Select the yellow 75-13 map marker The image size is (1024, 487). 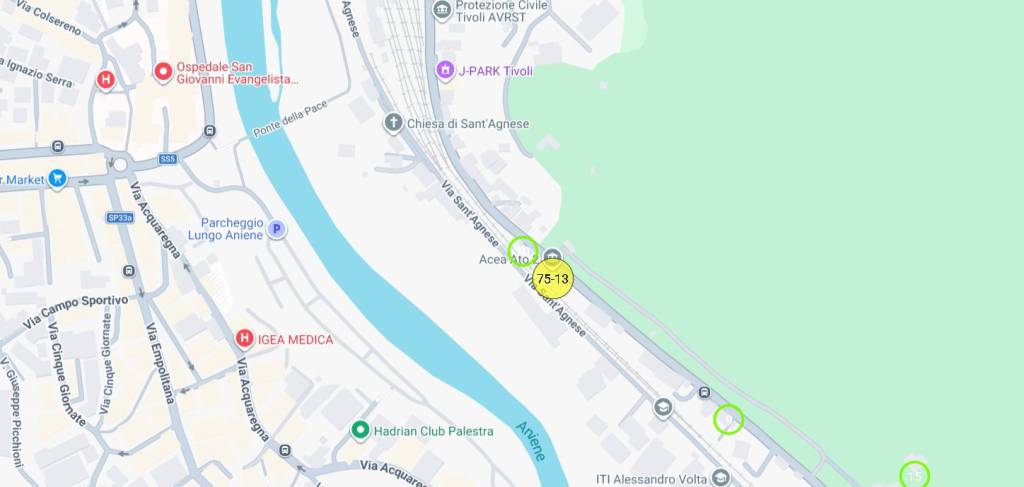[x=552, y=278]
